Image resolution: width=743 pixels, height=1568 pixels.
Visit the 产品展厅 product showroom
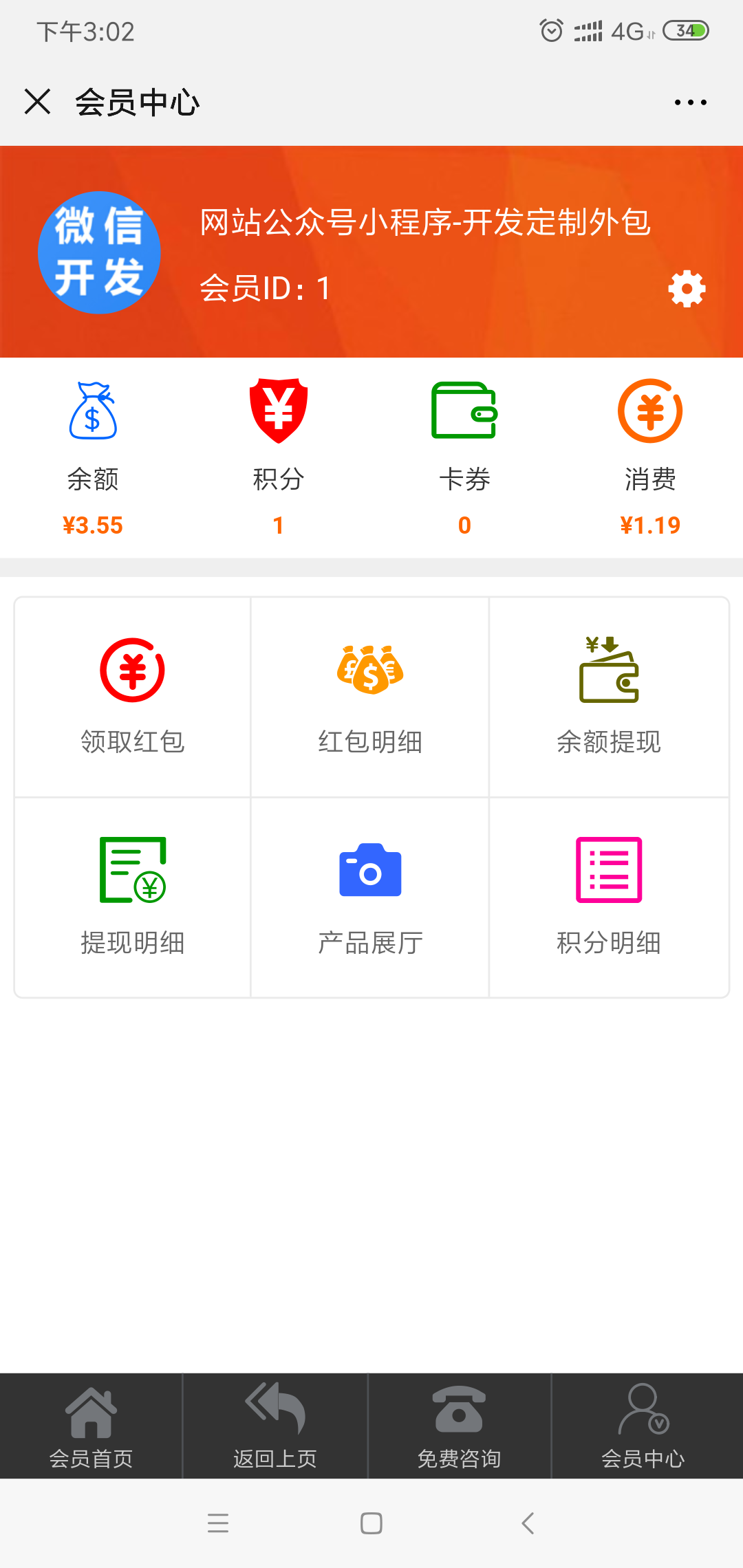point(370,897)
